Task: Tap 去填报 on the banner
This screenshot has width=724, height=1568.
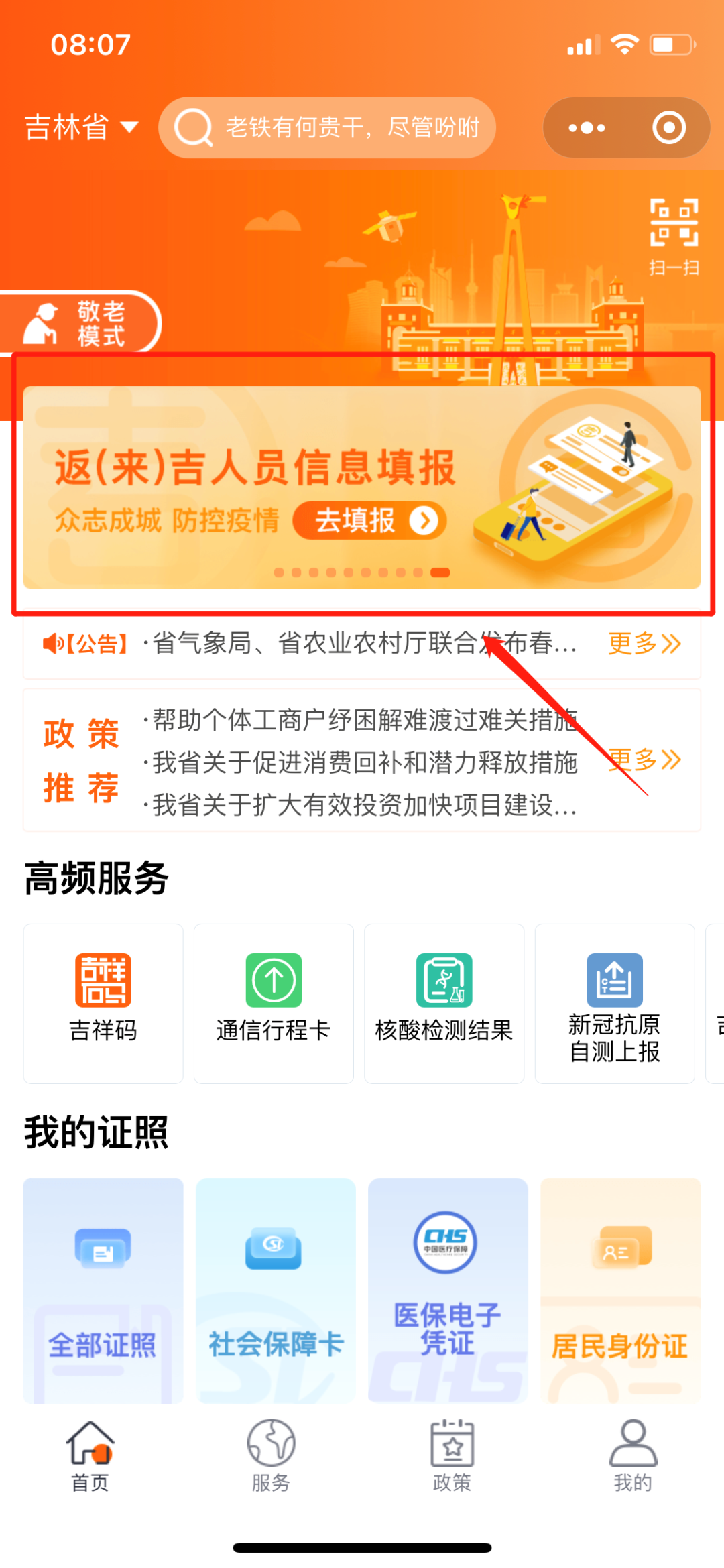Action: (370, 520)
